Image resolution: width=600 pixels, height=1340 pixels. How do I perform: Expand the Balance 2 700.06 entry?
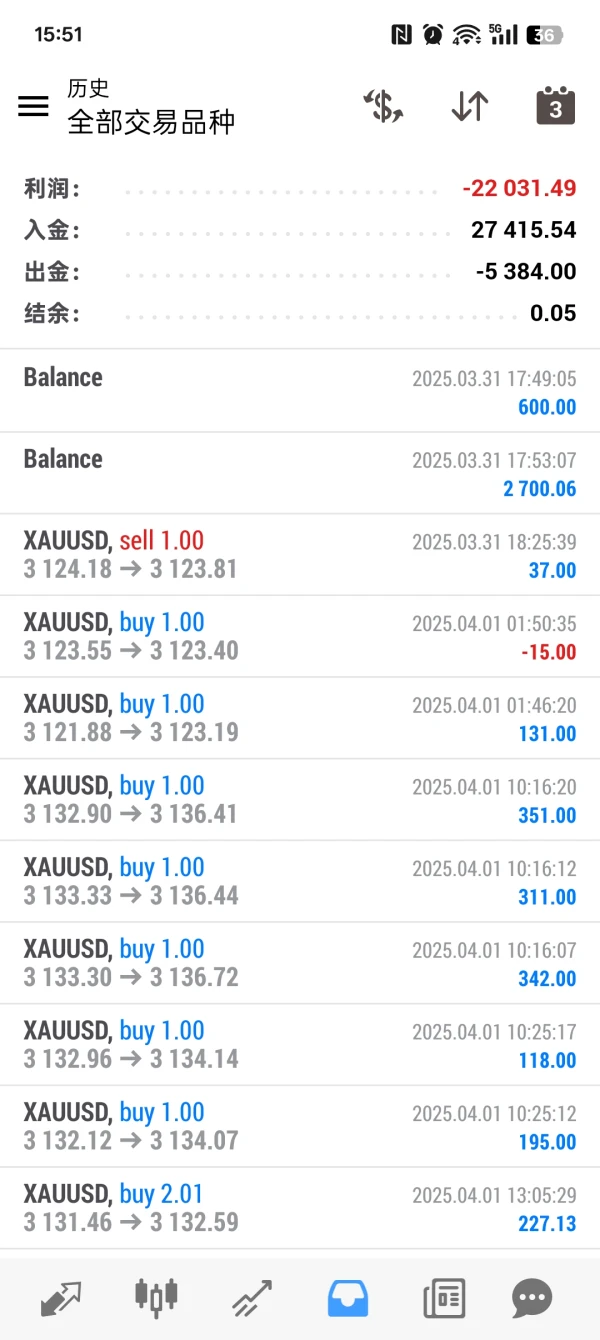[x=300, y=473]
